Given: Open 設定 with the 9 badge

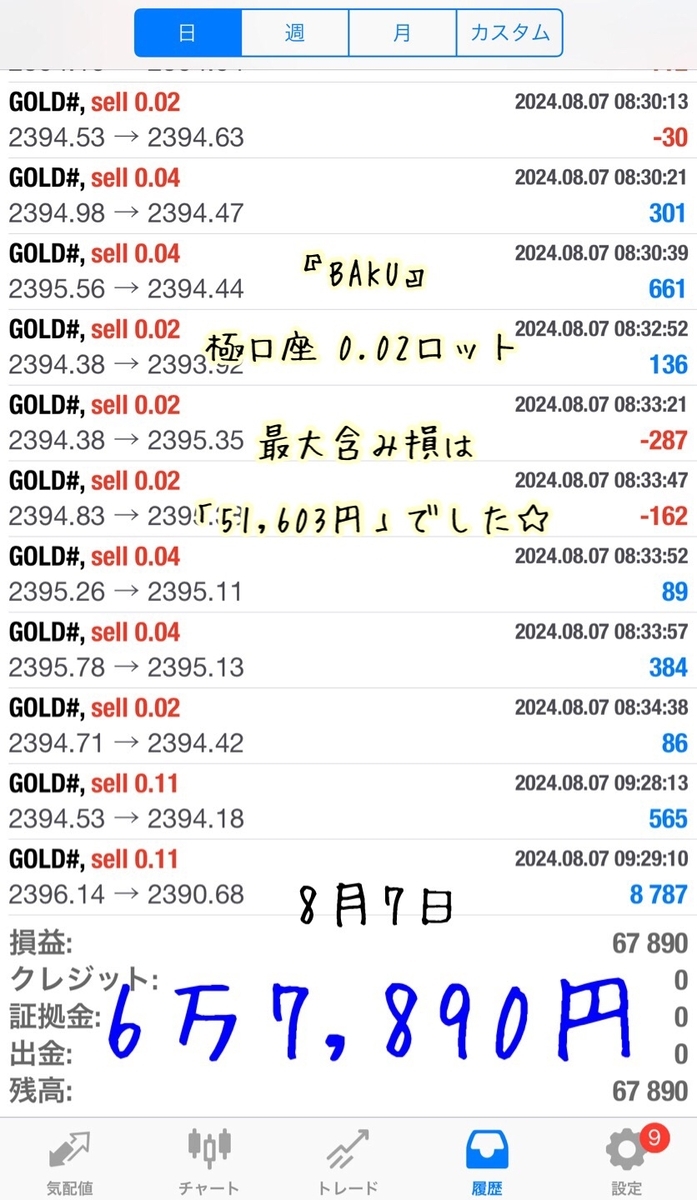Looking at the screenshot, I should 627,1160.
